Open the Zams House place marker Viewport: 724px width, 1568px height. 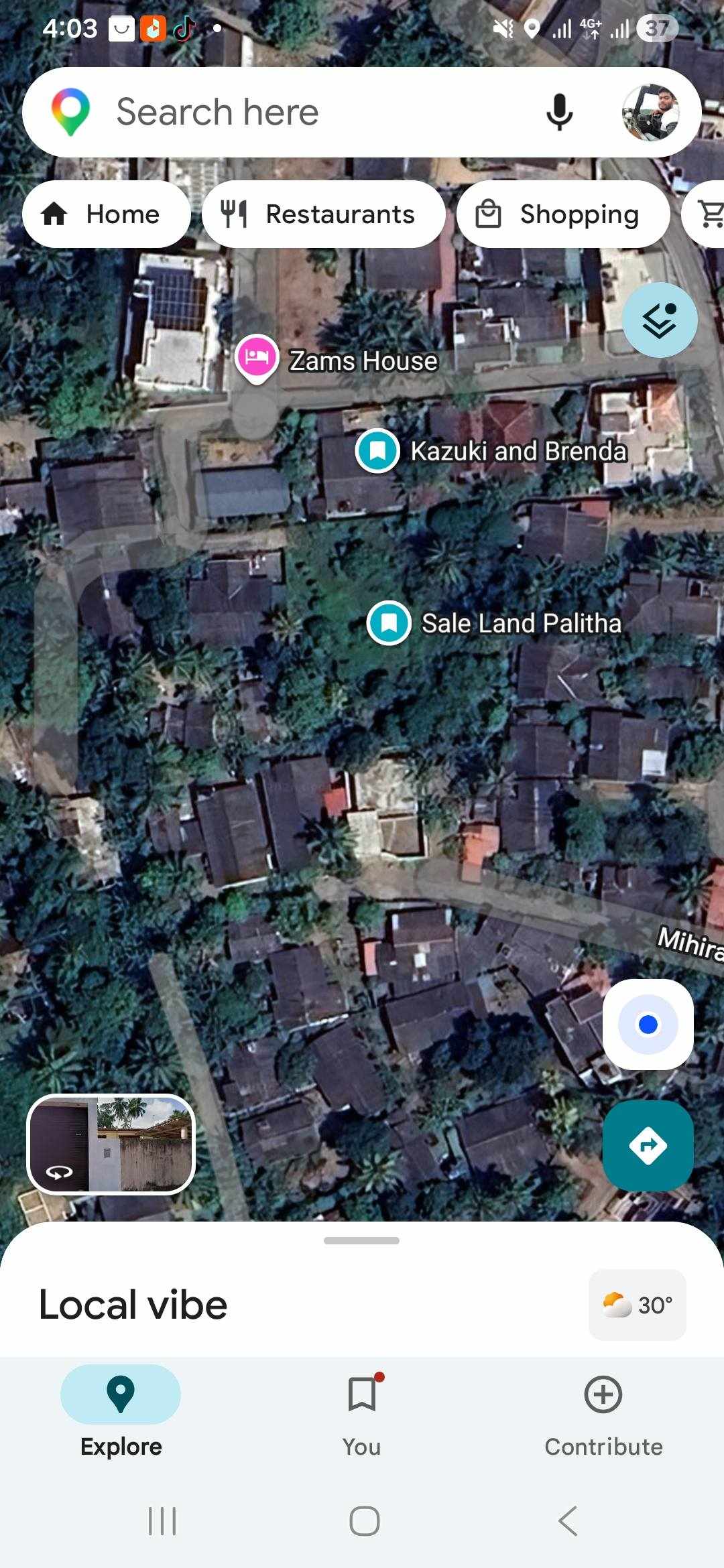[257, 356]
